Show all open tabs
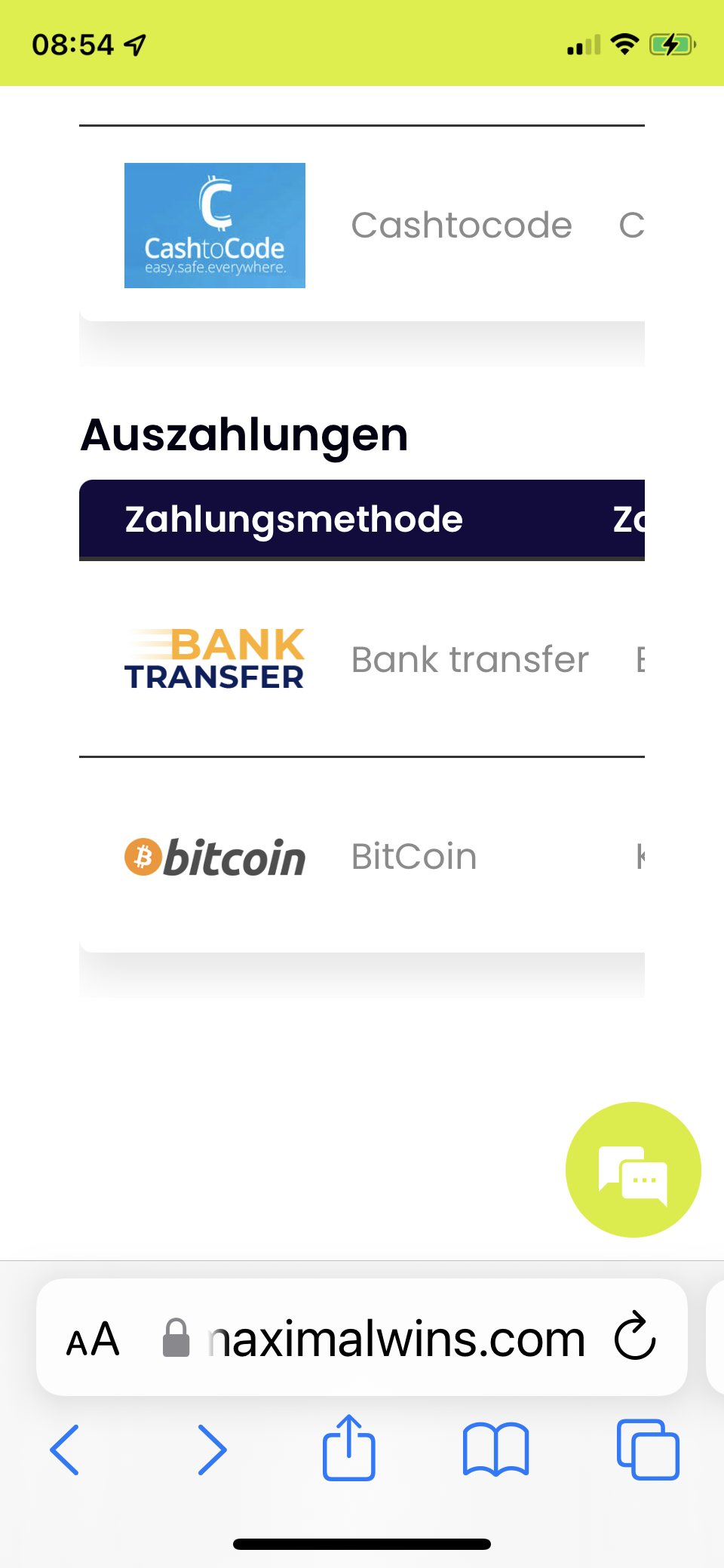The width and height of the screenshot is (724, 1568). (x=648, y=1450)
